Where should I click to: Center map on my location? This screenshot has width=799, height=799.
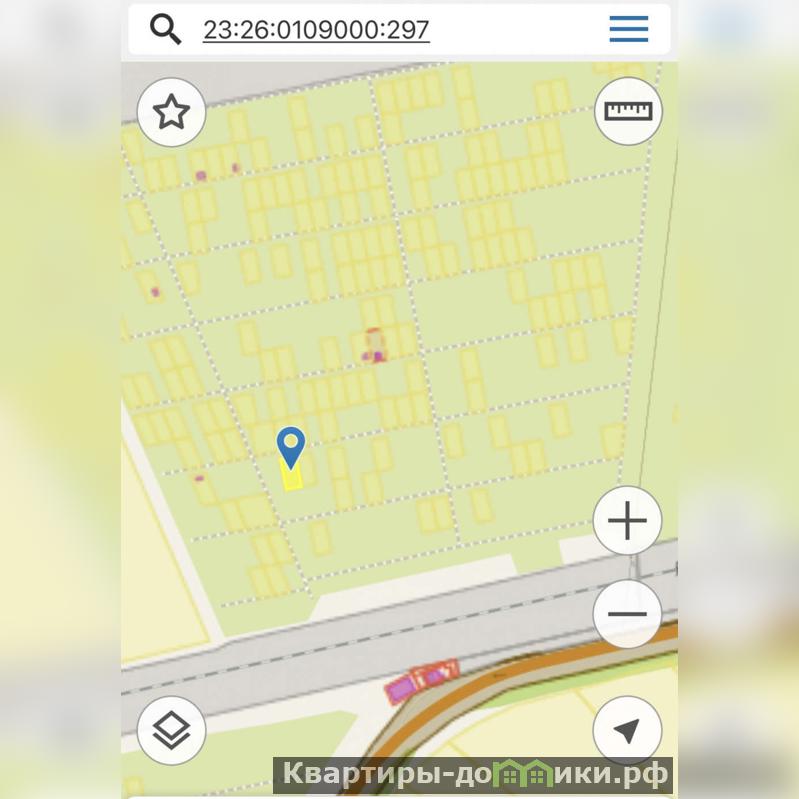coord(627,731)
